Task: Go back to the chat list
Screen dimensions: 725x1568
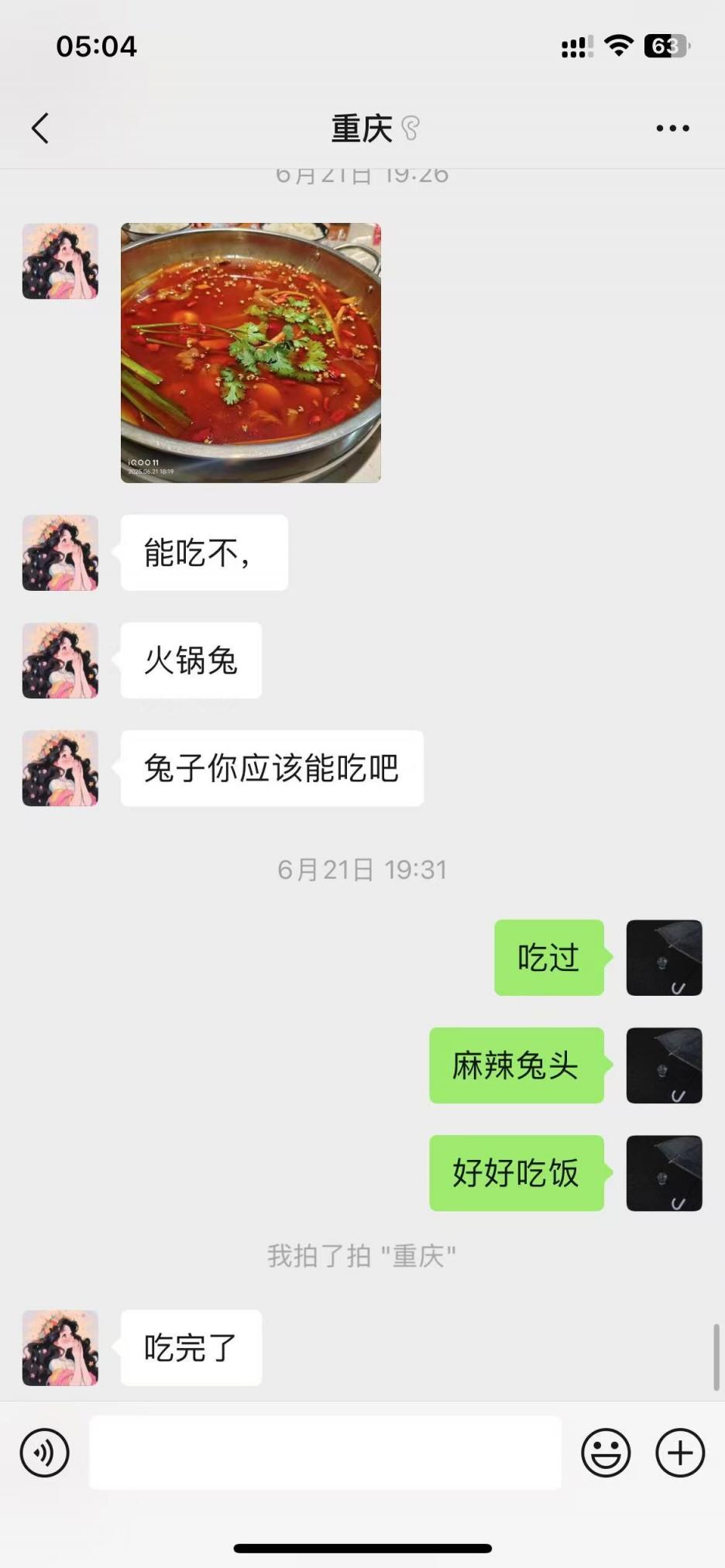Action: pyautogui.click(x=40, y=129)
